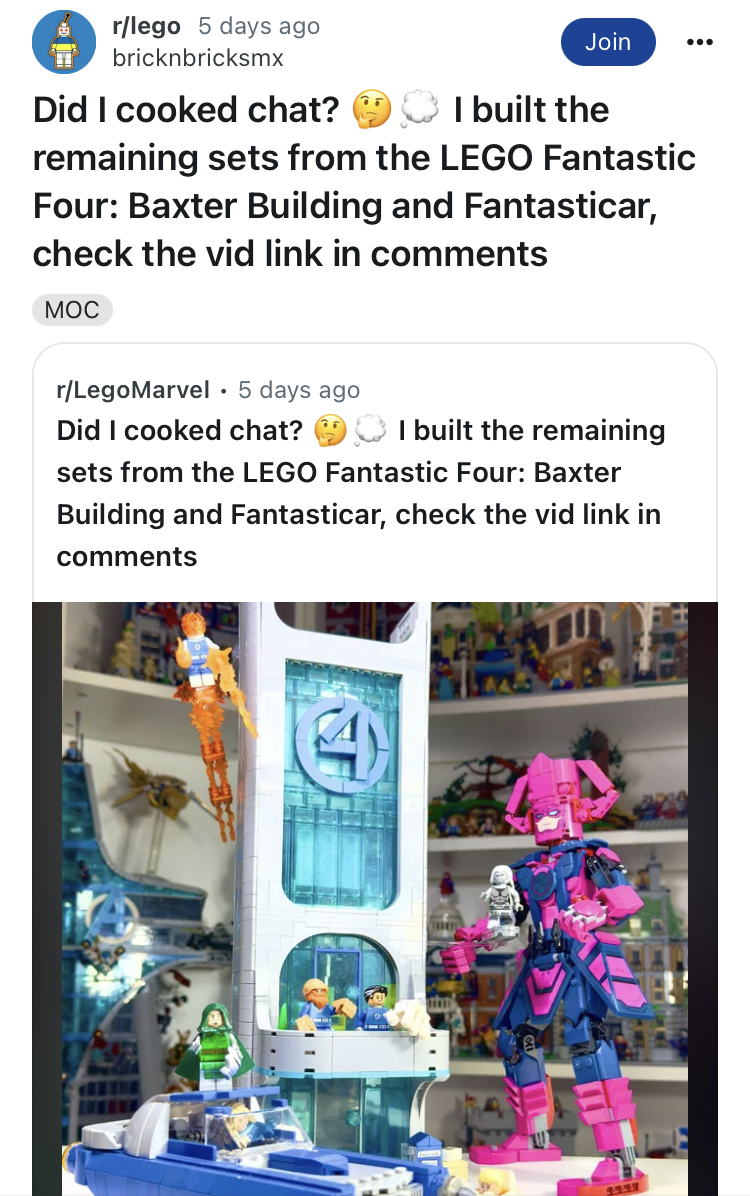Image resolution: width=750 pixels, height=1196 pixels.
Task: Filter by the MOC flair
Action: (72, 310)
